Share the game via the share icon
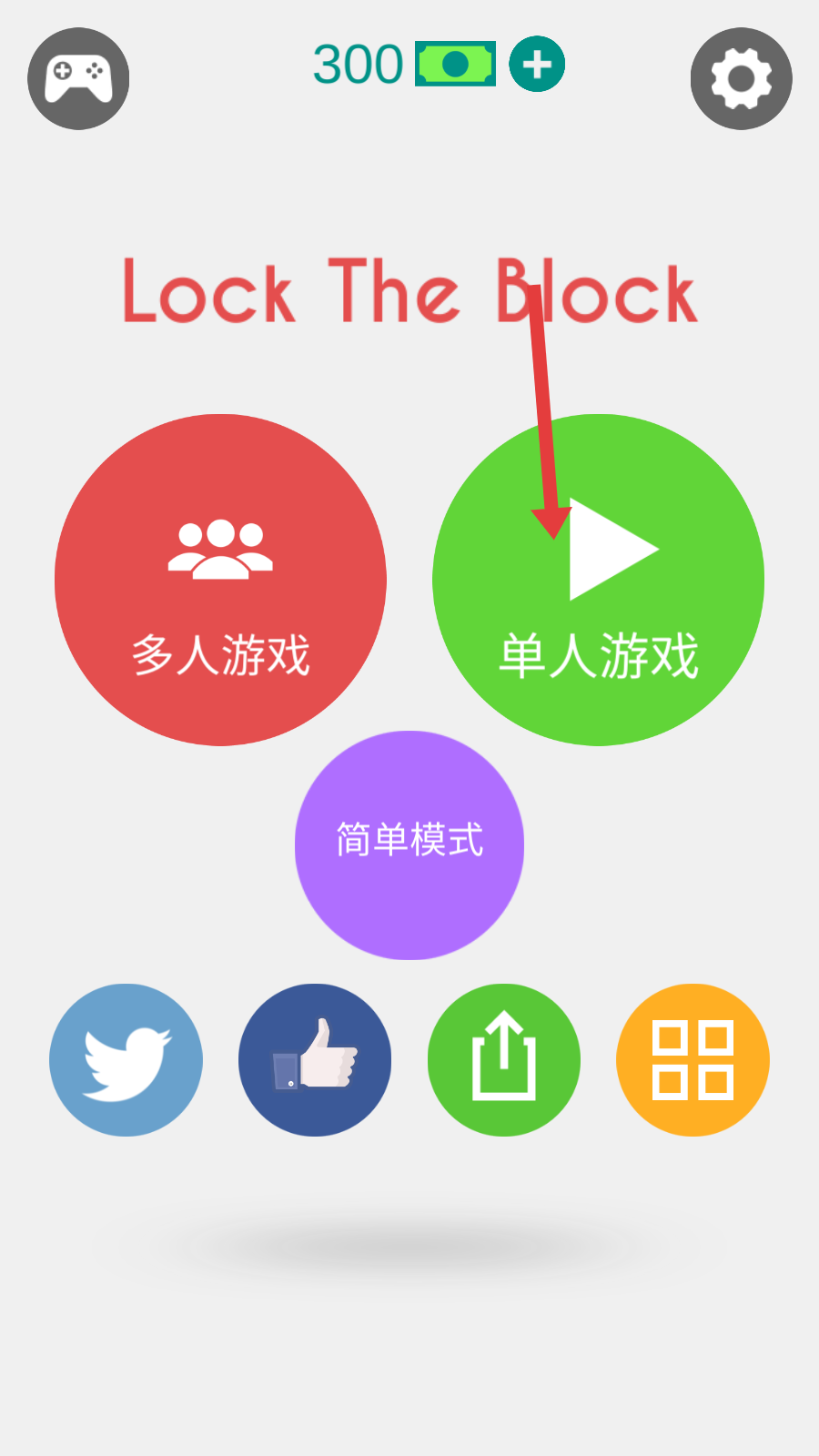 [x=504, y=1059]
